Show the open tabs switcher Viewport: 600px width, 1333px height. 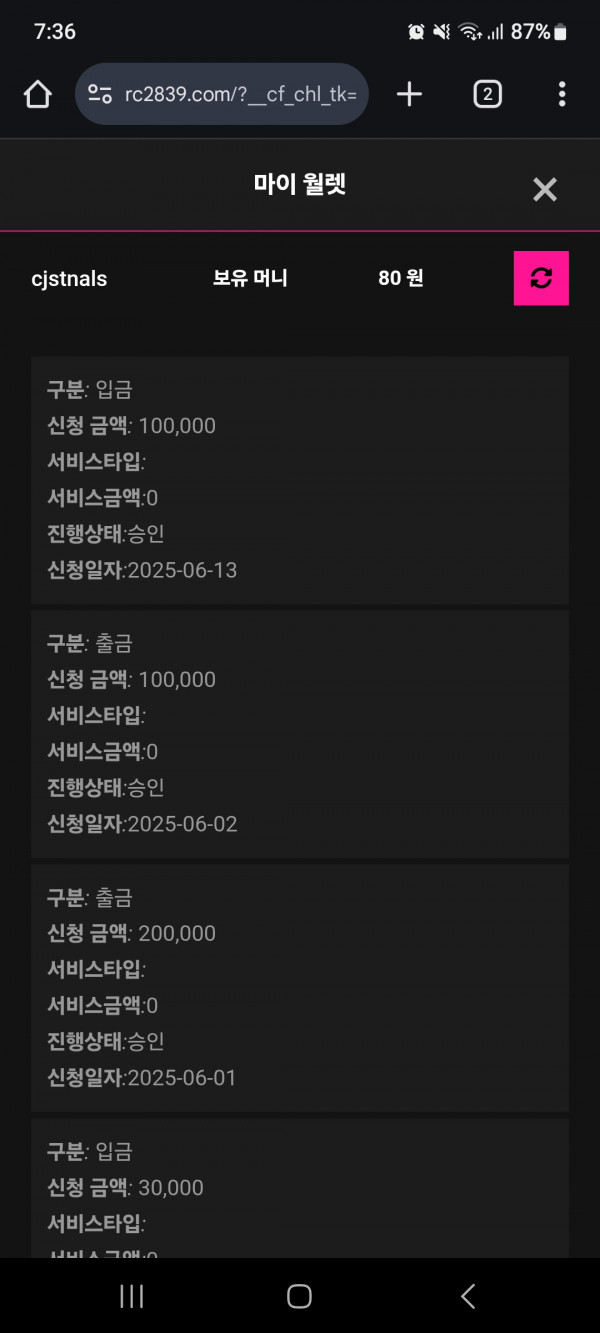pos(487,94)
